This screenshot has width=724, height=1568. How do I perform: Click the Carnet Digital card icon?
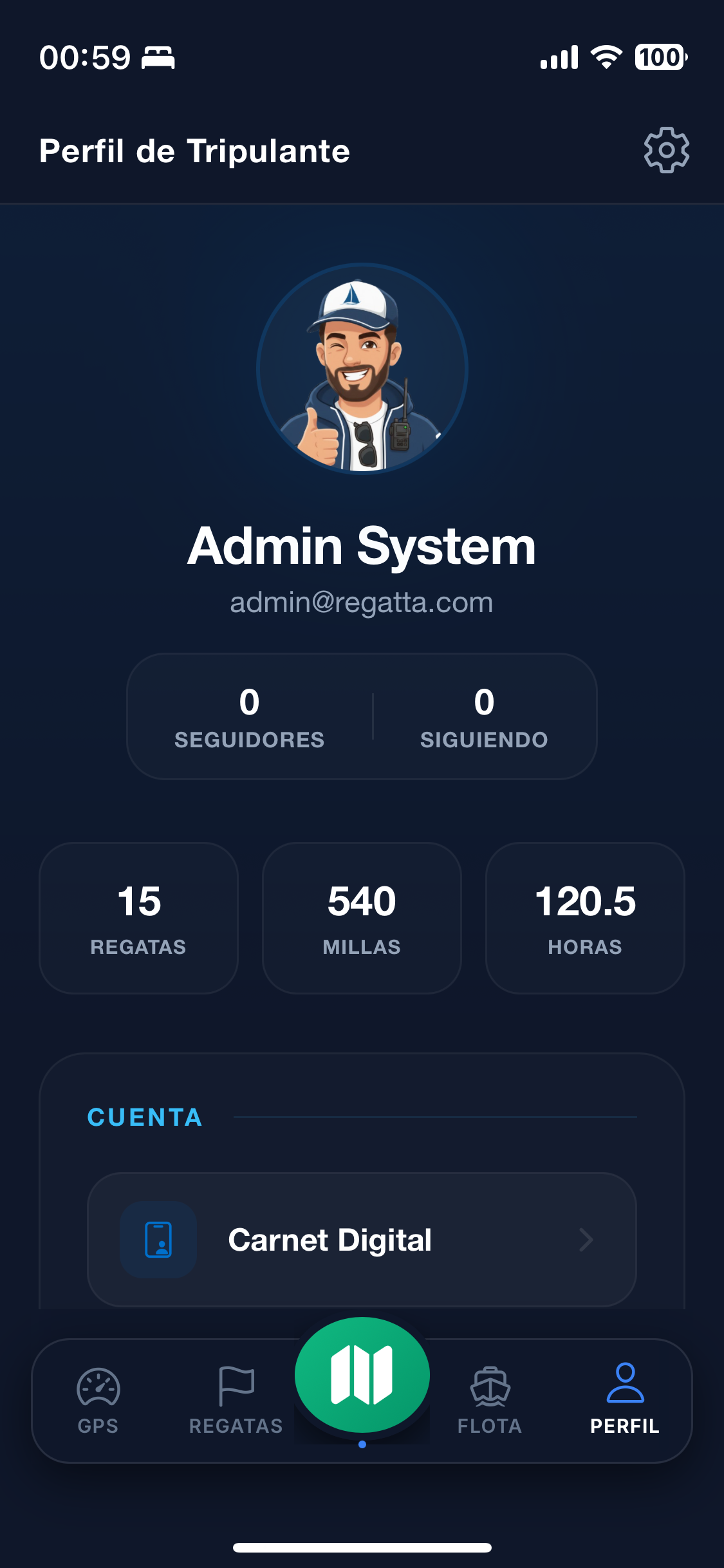tap(158, 1239)
